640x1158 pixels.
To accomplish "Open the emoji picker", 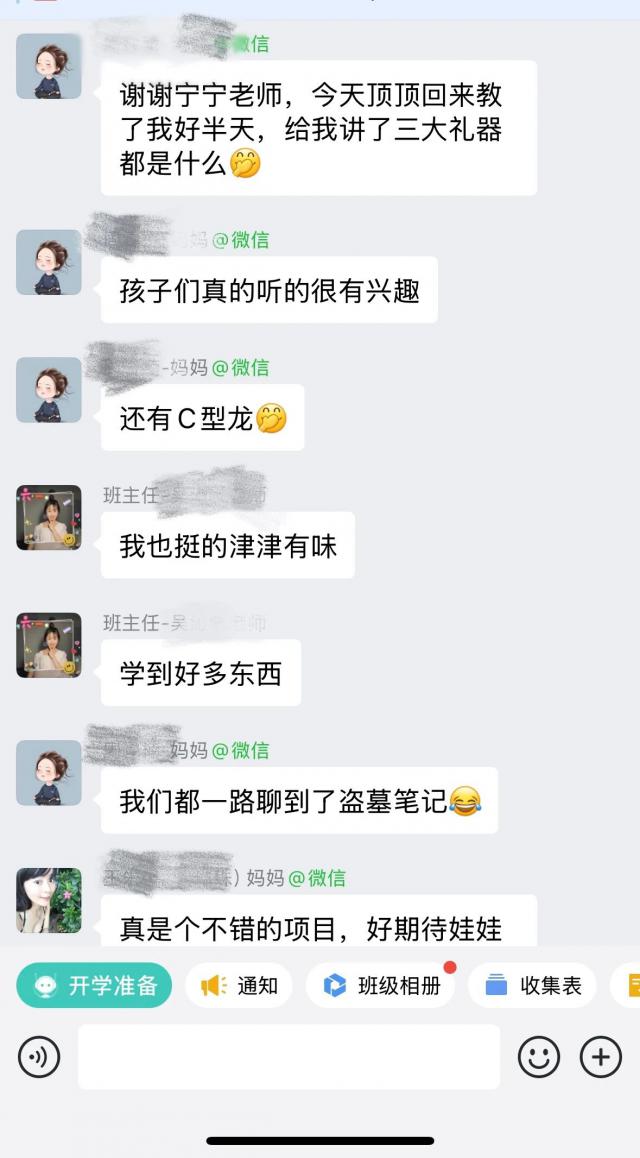I will 538,1057.
